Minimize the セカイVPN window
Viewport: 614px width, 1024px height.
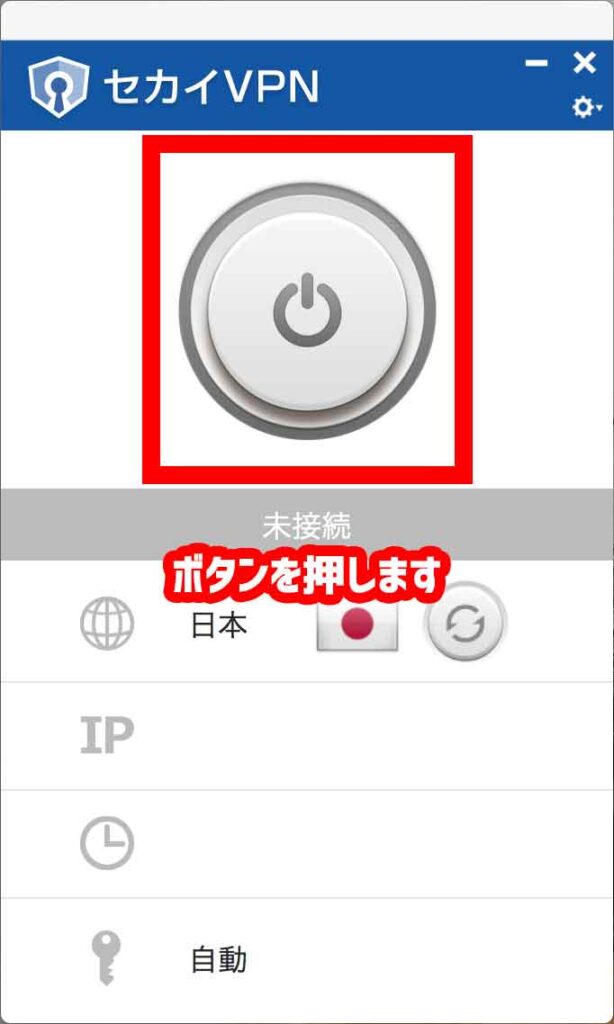pyautogui.click(x=537, y=63)
